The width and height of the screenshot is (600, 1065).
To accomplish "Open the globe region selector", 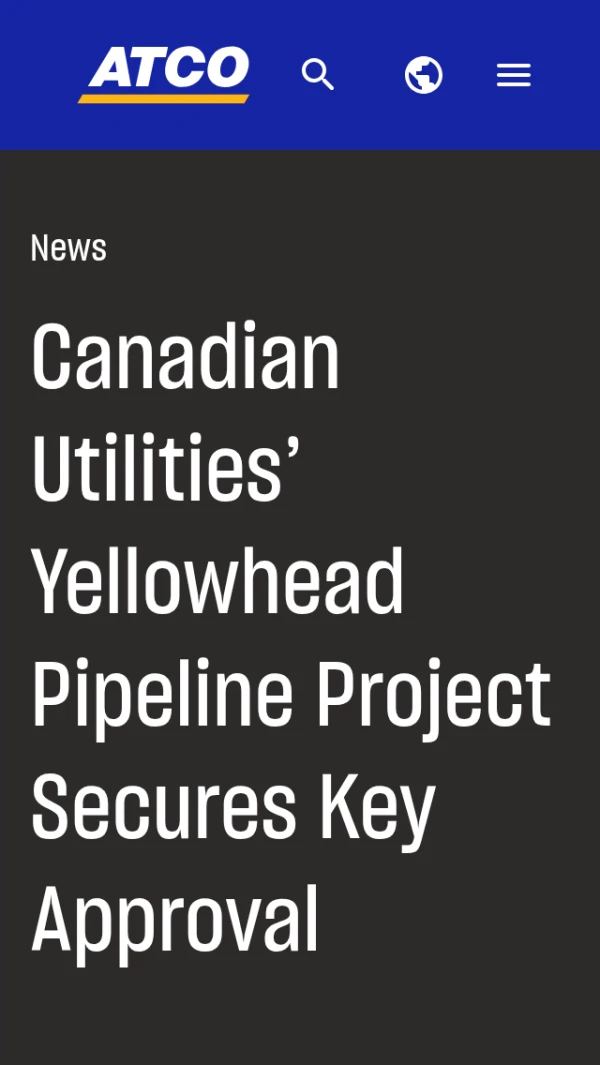I will click(x=423, y=75).
